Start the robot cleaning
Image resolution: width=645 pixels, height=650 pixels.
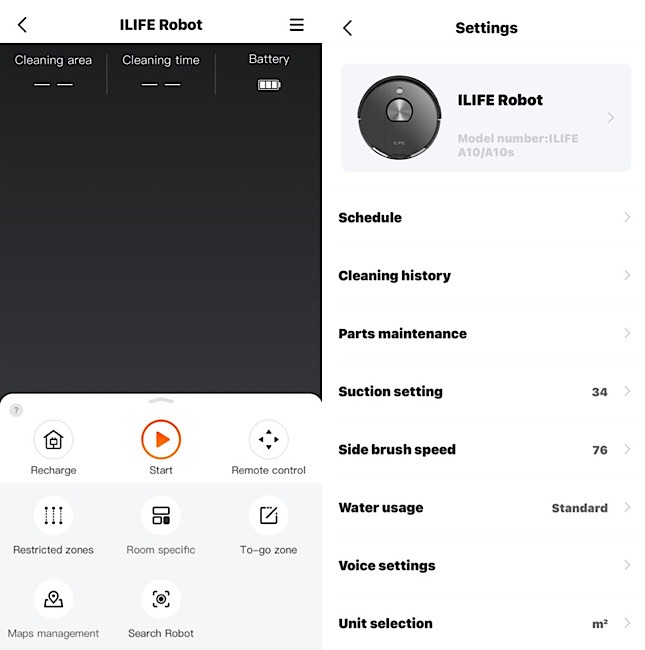161,439
